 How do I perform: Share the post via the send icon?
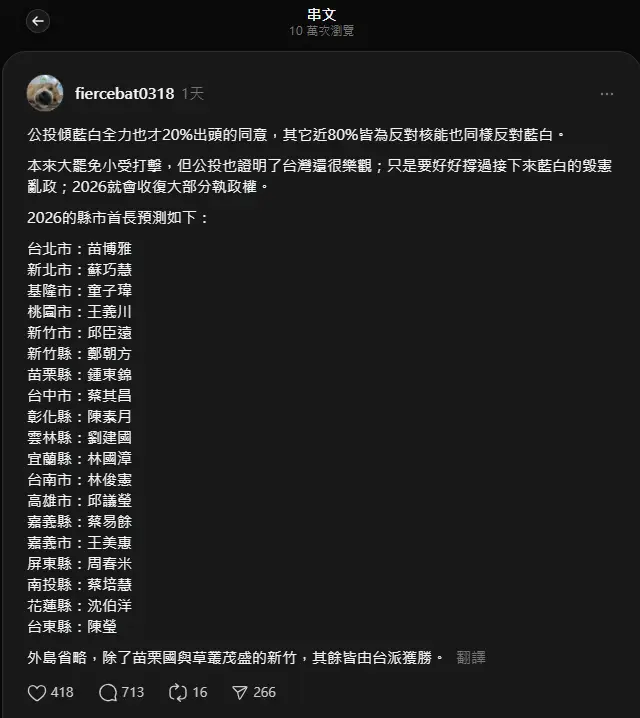click(240, 692)
